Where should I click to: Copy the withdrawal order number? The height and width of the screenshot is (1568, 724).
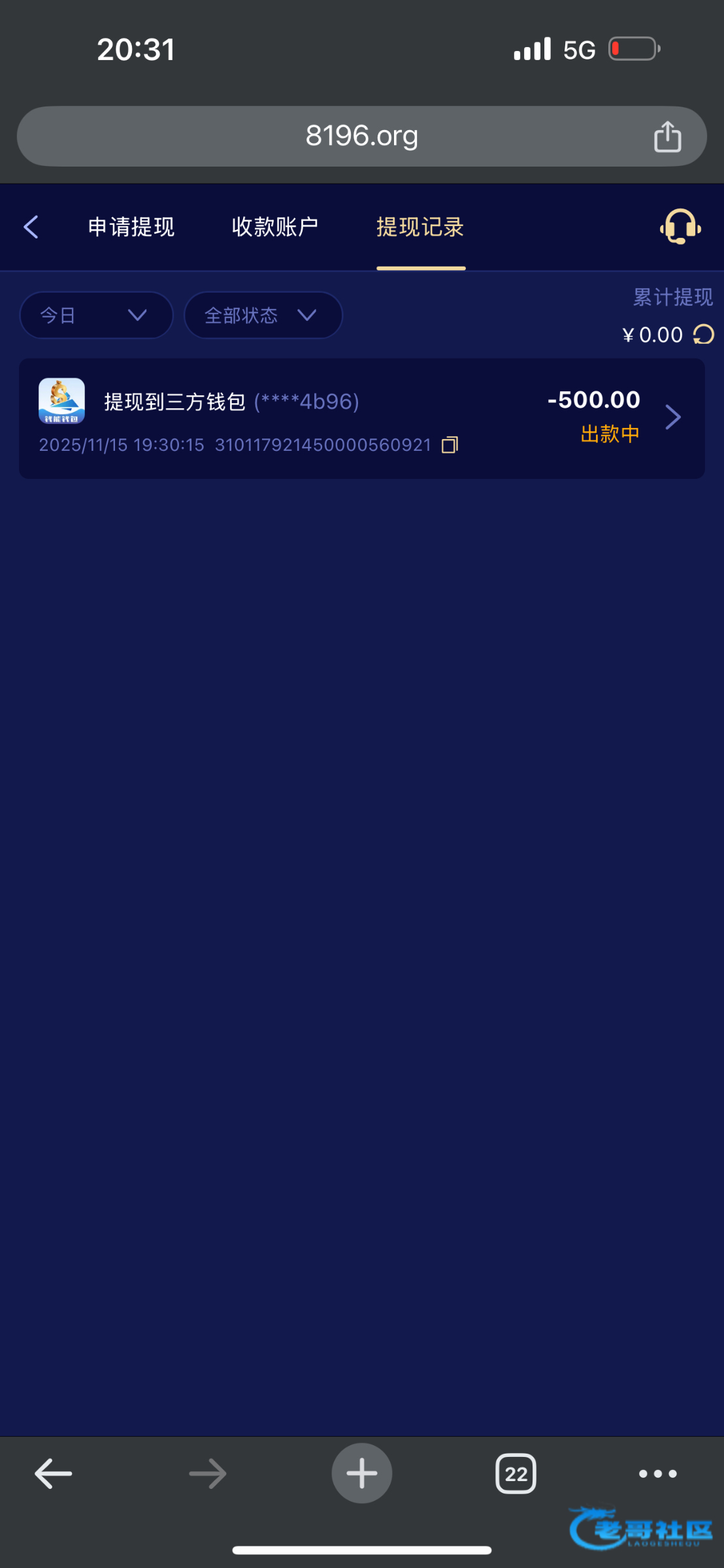pyautogui.click(x=450, y=445)
